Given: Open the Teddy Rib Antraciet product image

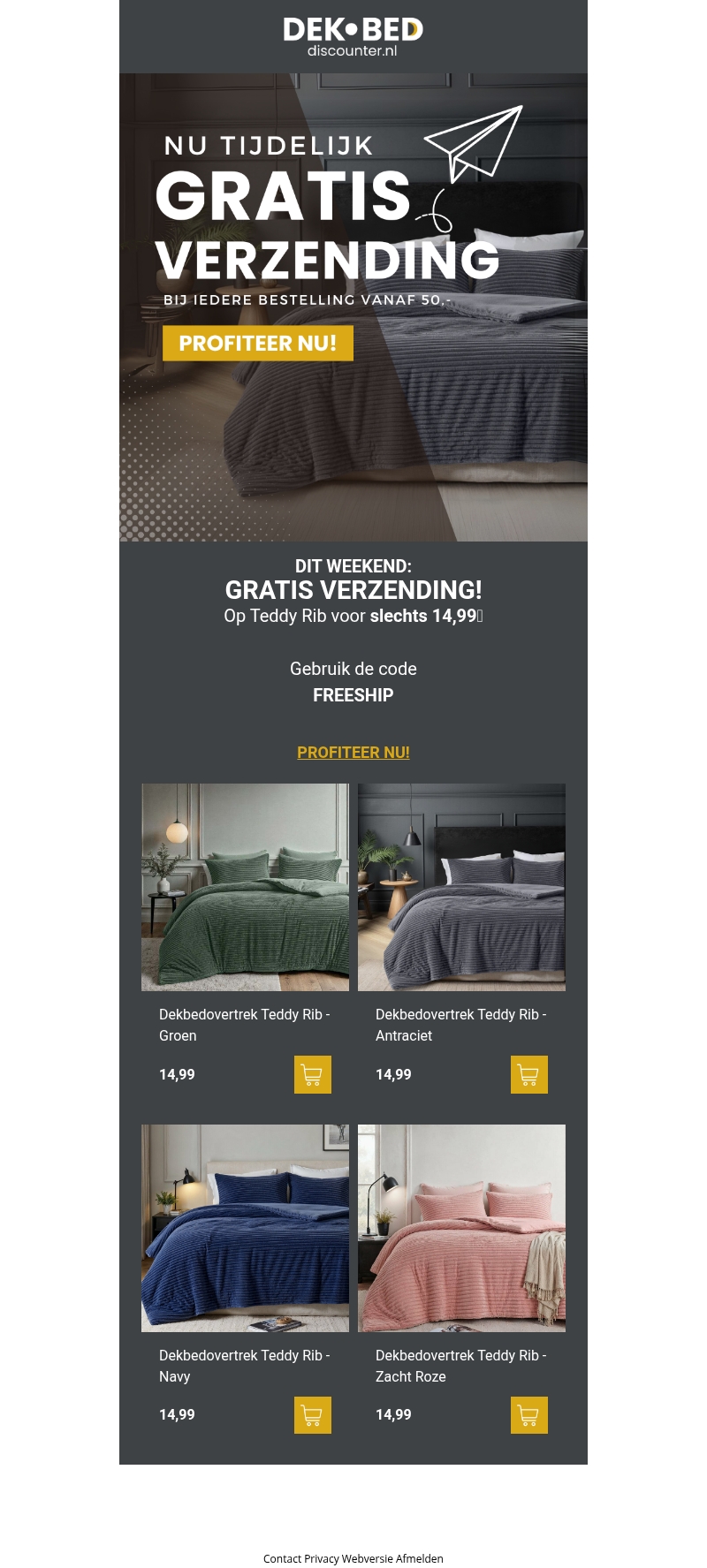Looking at the screenshot, I should tap(461, 886).
